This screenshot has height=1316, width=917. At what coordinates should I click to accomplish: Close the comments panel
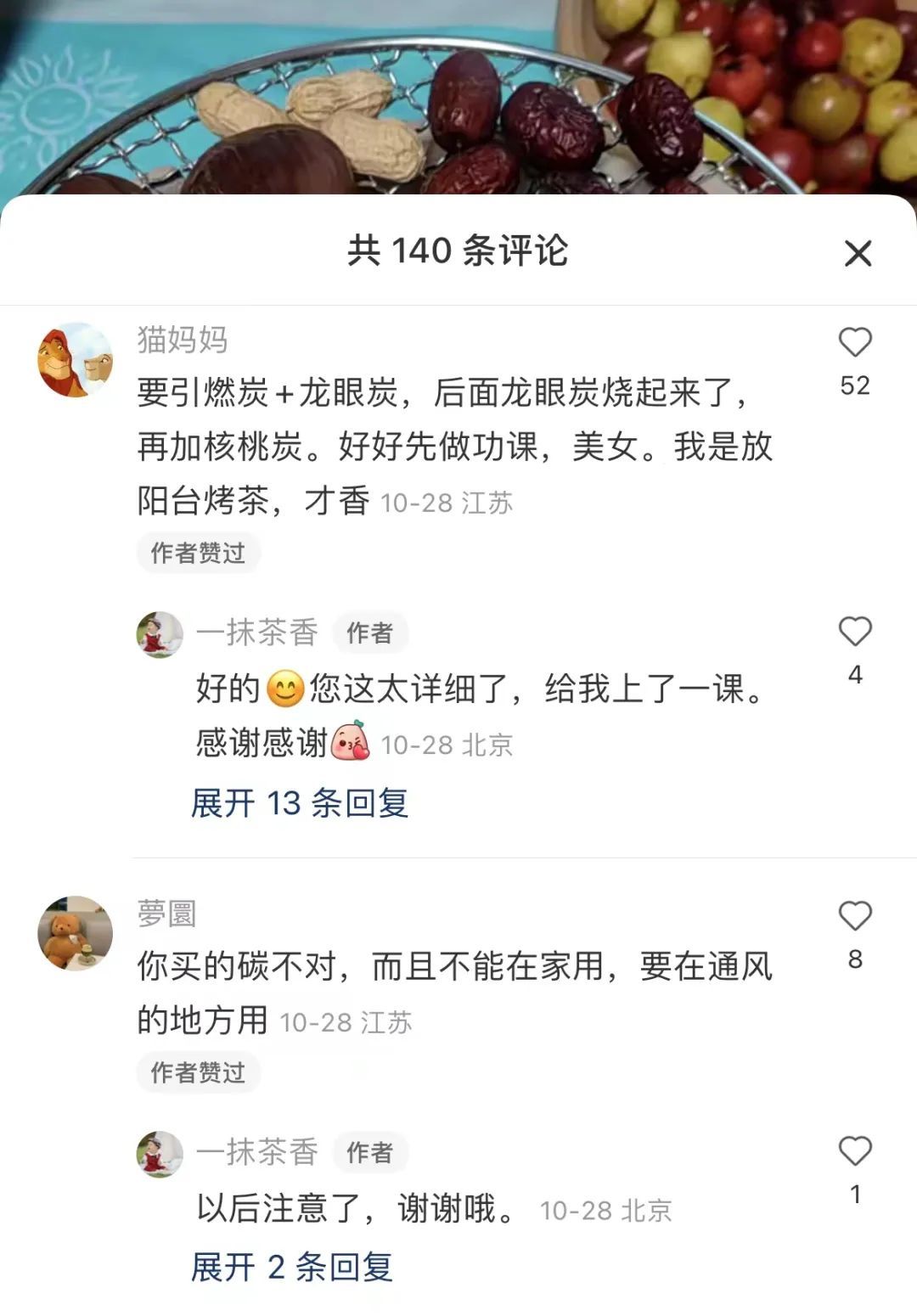(x=858, y=253)
